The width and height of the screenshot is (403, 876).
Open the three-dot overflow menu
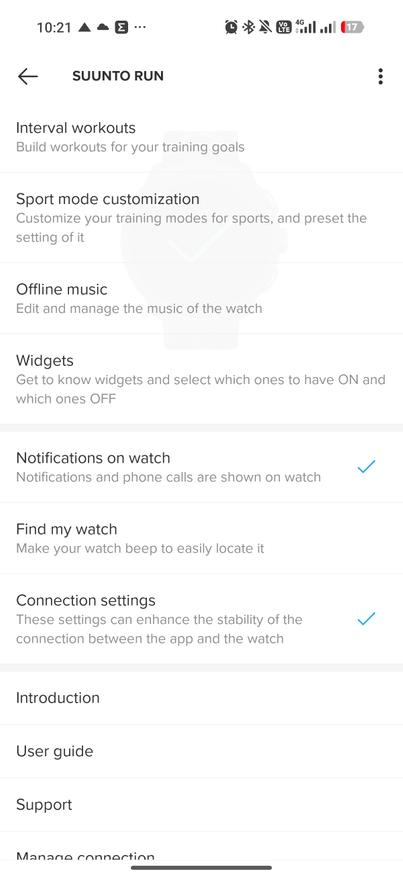380,77
